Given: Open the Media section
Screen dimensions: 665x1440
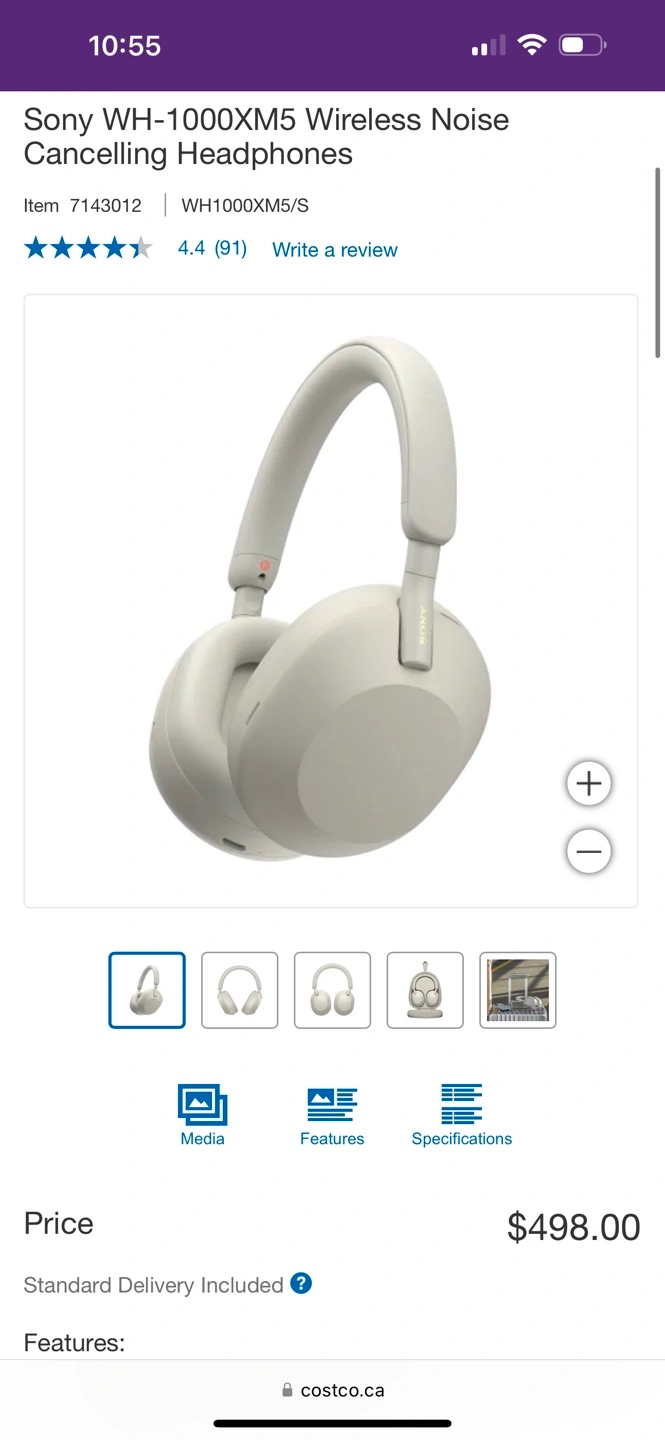Looking at the screenshot, I should [202, 1115].
